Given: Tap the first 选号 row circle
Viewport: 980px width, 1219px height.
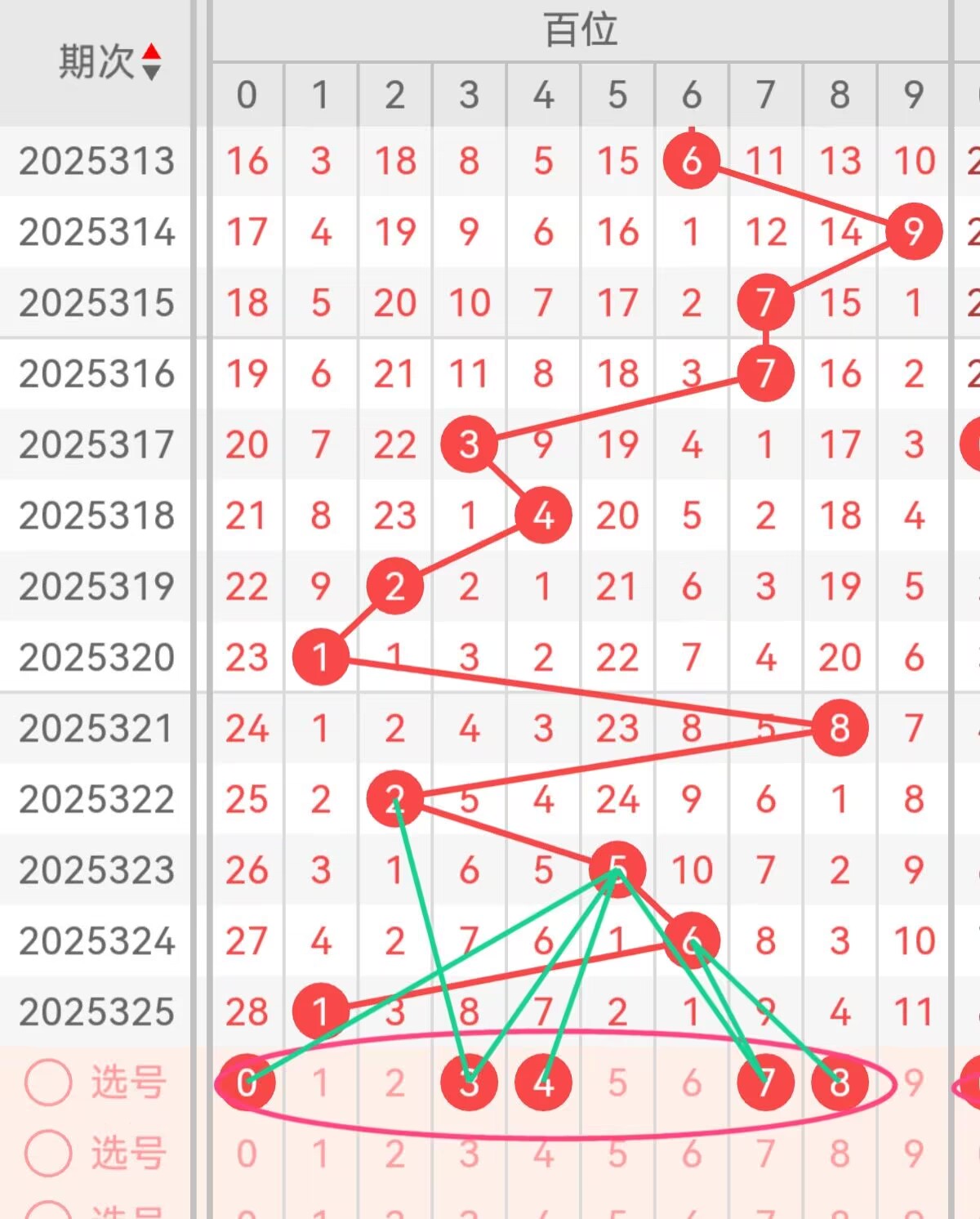Looking at the screenshot, I should click(x=48, y=1083).
